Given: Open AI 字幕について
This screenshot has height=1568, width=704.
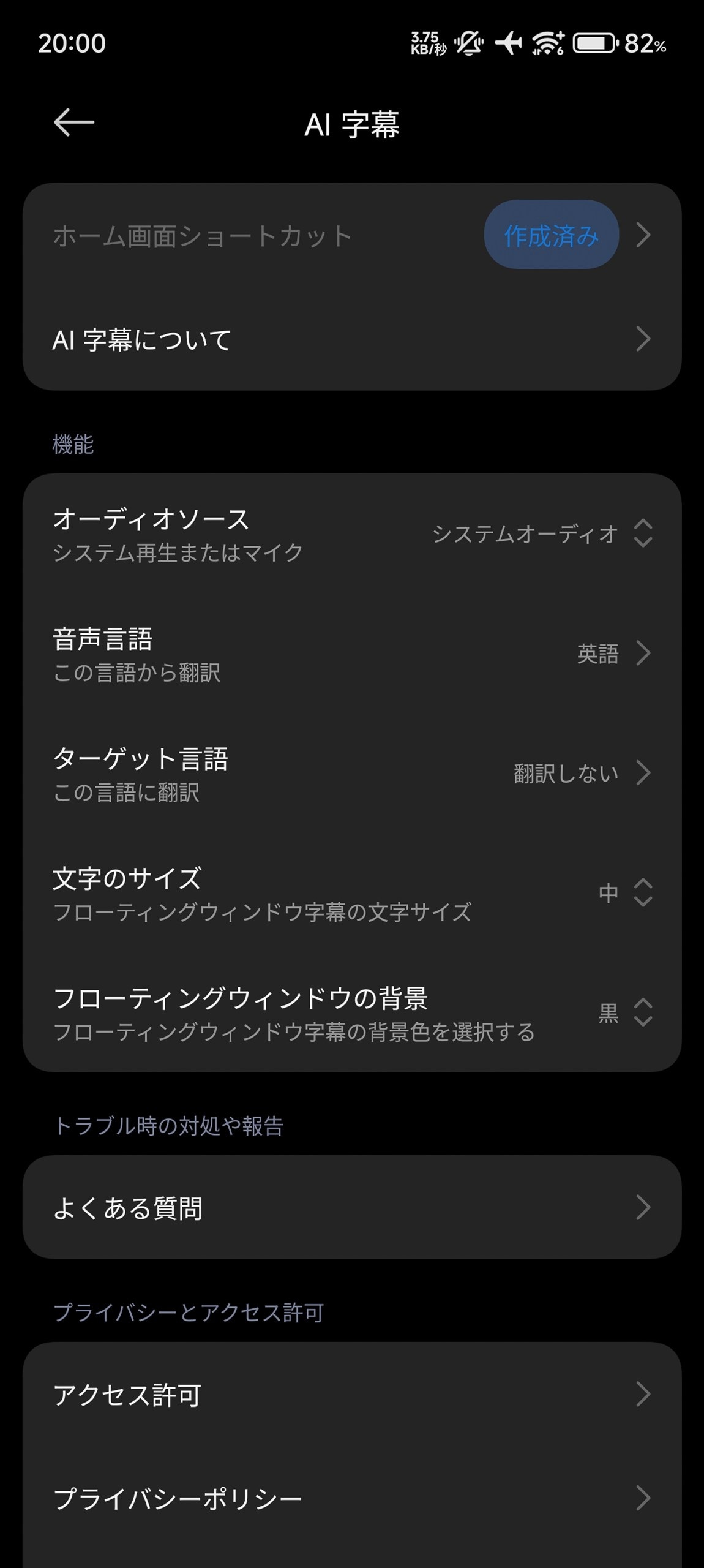Looking at the screenshot, I should [x=351, y=339].
